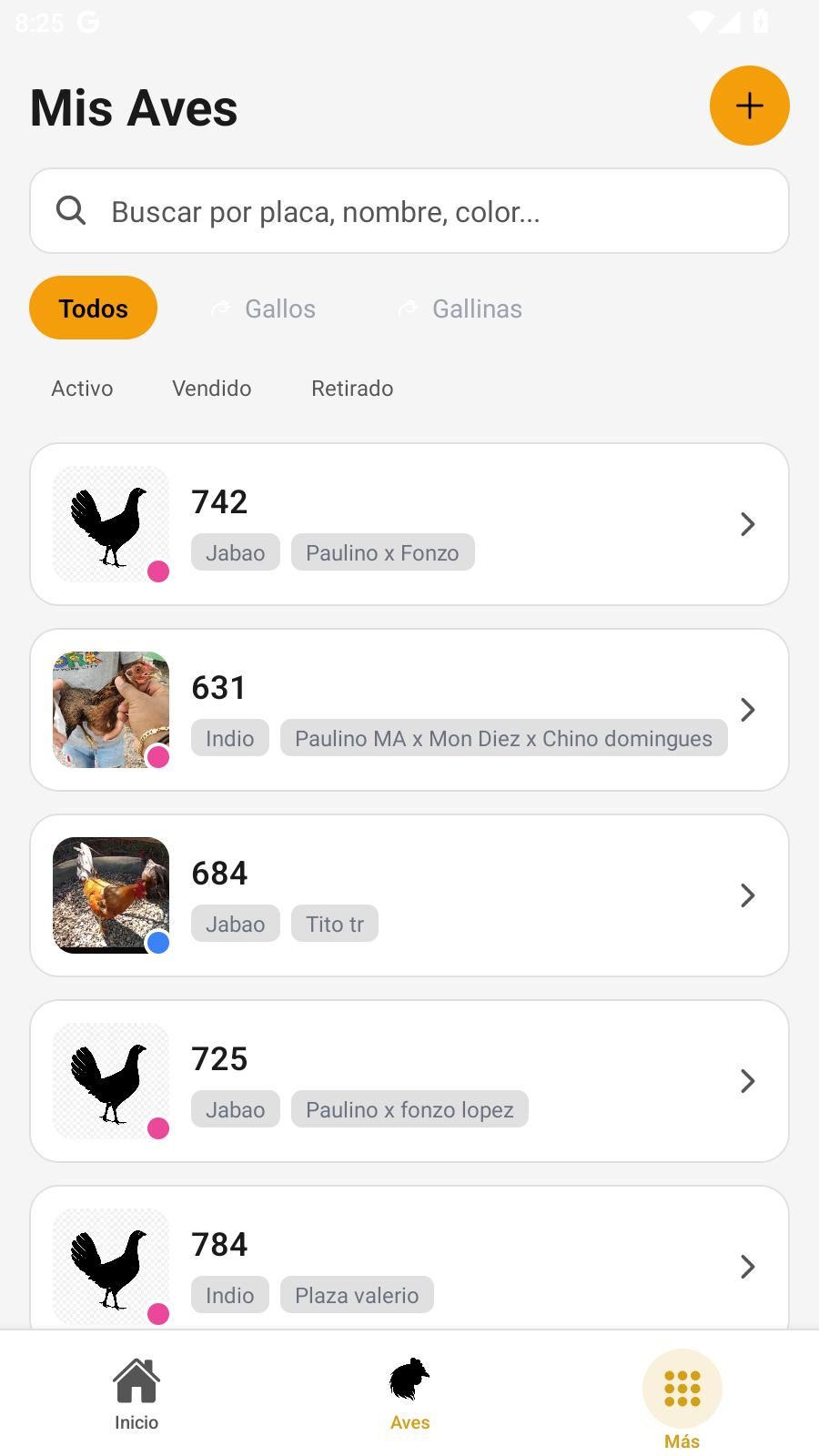819x1456 pixels.
Task: Select the Aves rooster icon in bottom bar
Action: click(x=409, y=1377)
